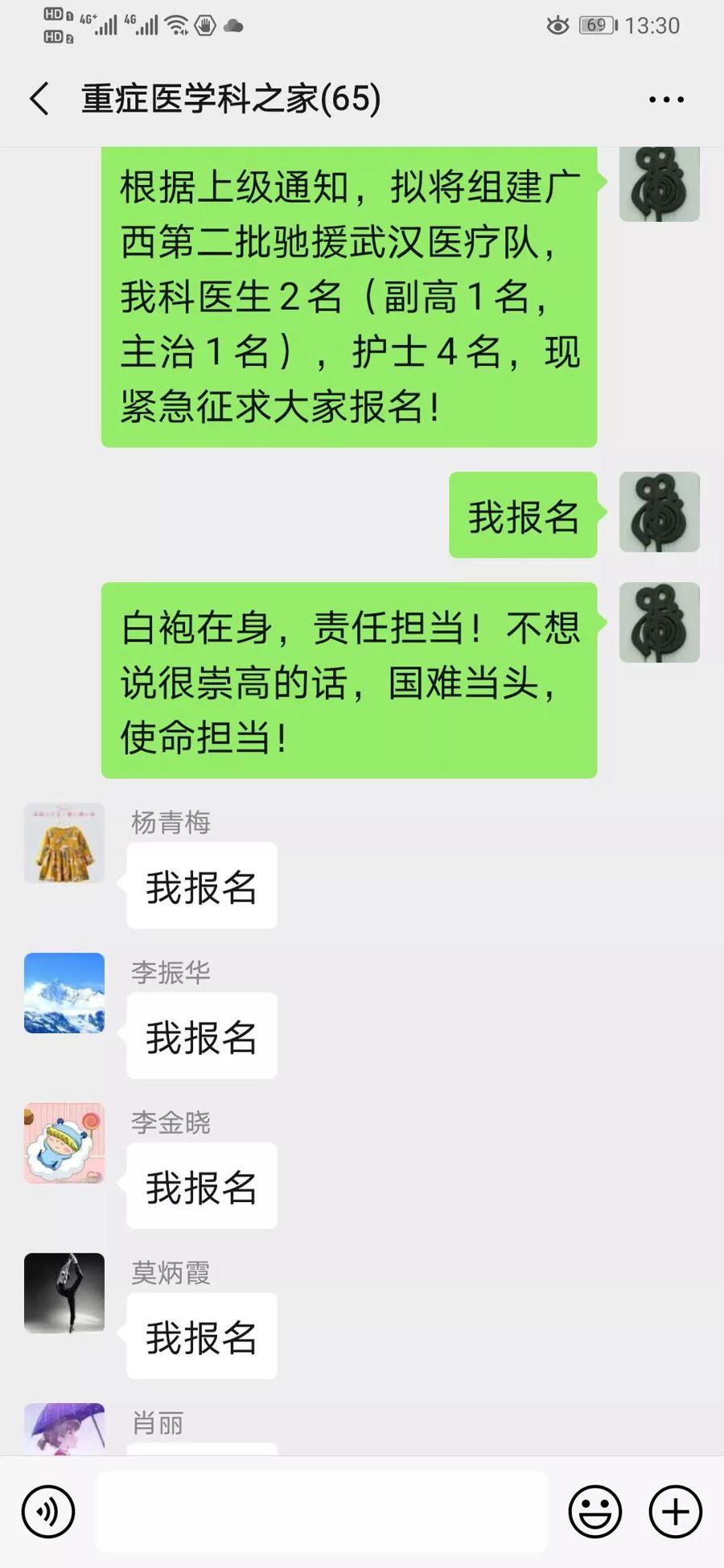Open the emoji picker smiley icon
724x1568 pixels.
pyautogui.click(x=594, y=1510)
